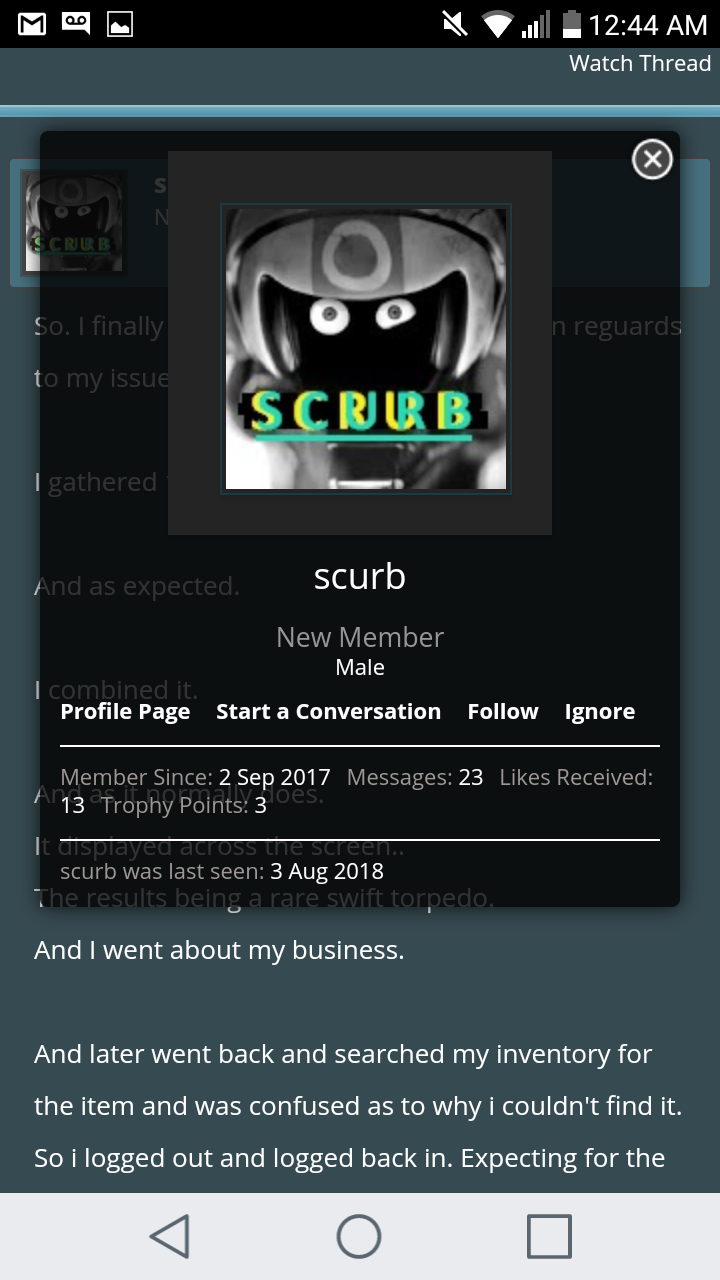Open scurb's Profile Page
This screenshot has width=720, height=1280.
click(125, 712)
